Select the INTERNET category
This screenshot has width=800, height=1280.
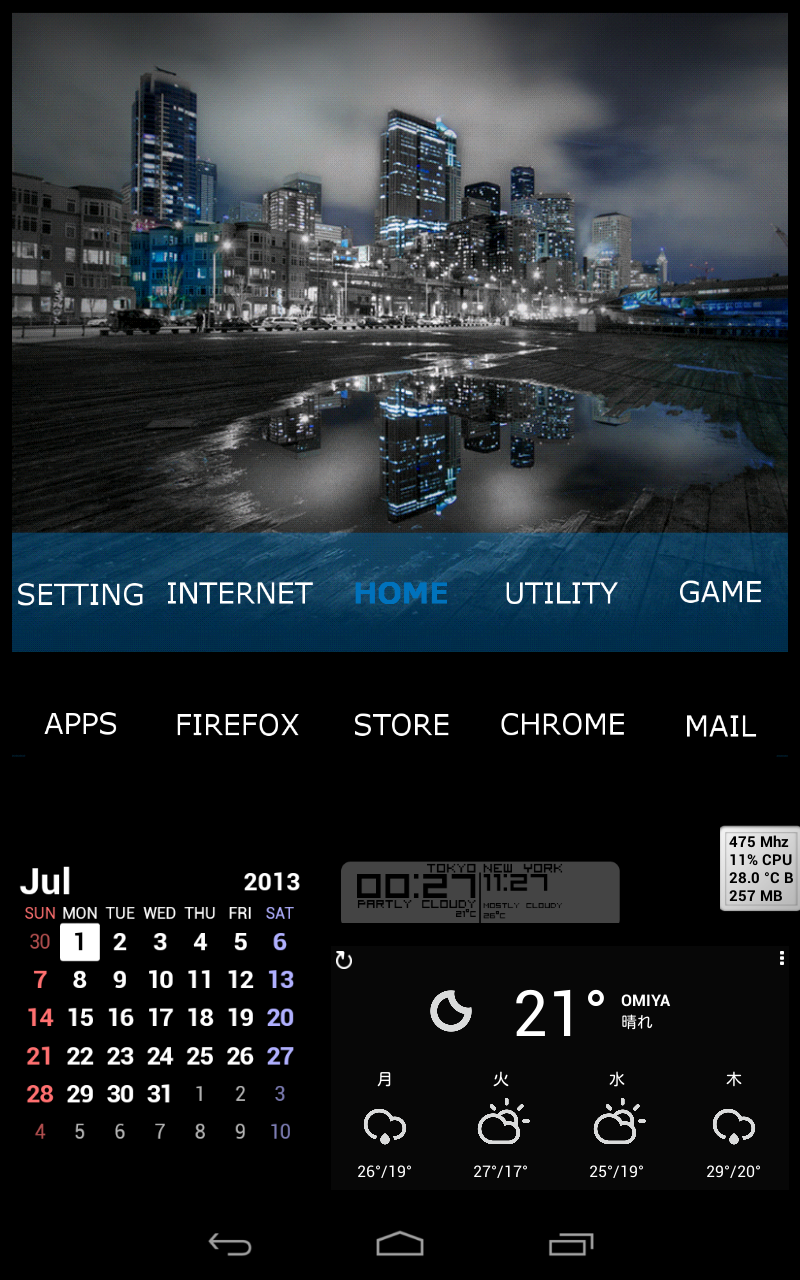tap(239, 593)
